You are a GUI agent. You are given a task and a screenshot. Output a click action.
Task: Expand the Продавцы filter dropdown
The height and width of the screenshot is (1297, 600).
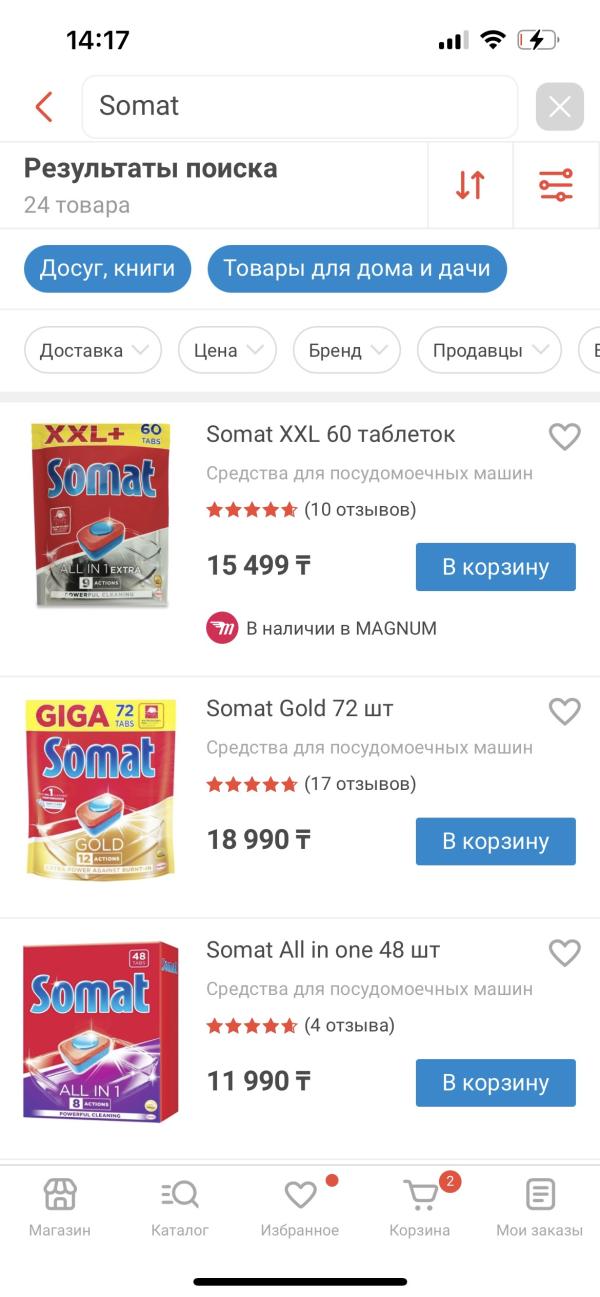(x=489, y=350)
